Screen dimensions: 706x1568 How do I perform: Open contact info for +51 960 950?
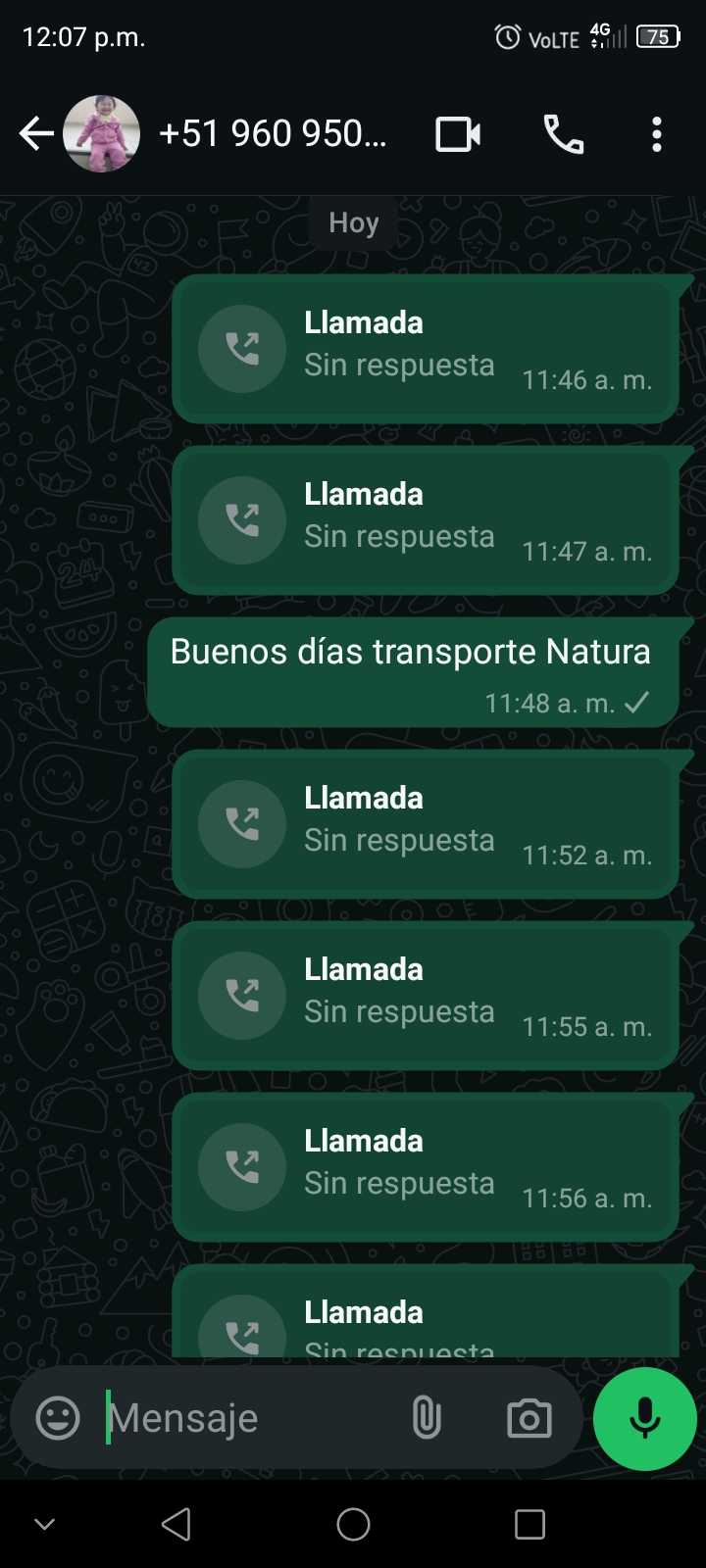273,134
